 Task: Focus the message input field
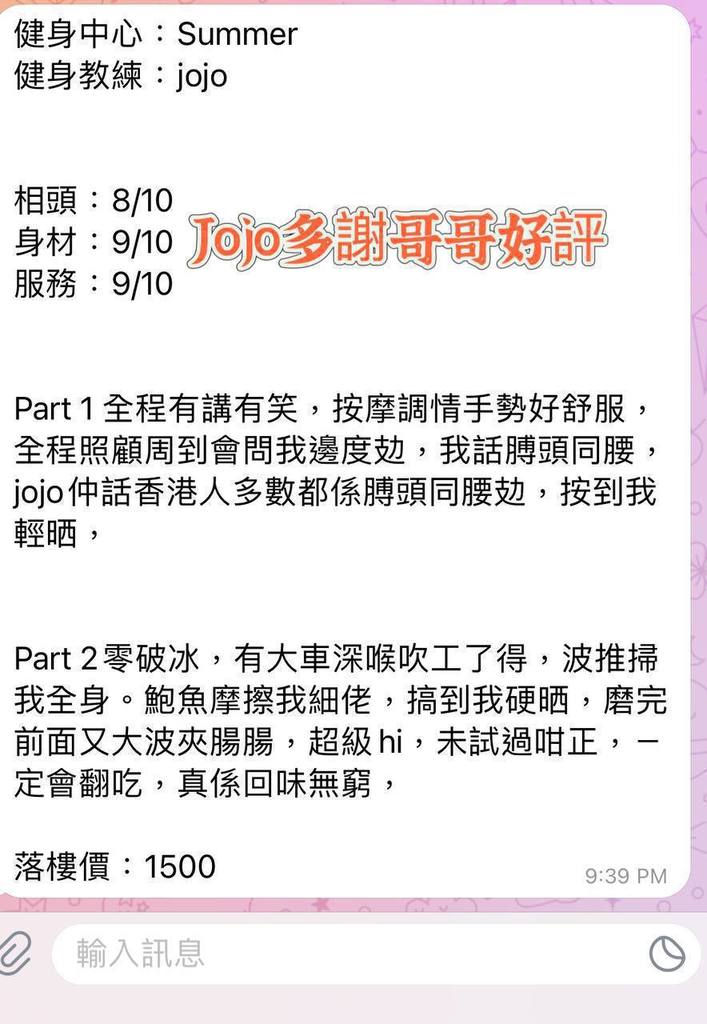(x=340, y=953)
